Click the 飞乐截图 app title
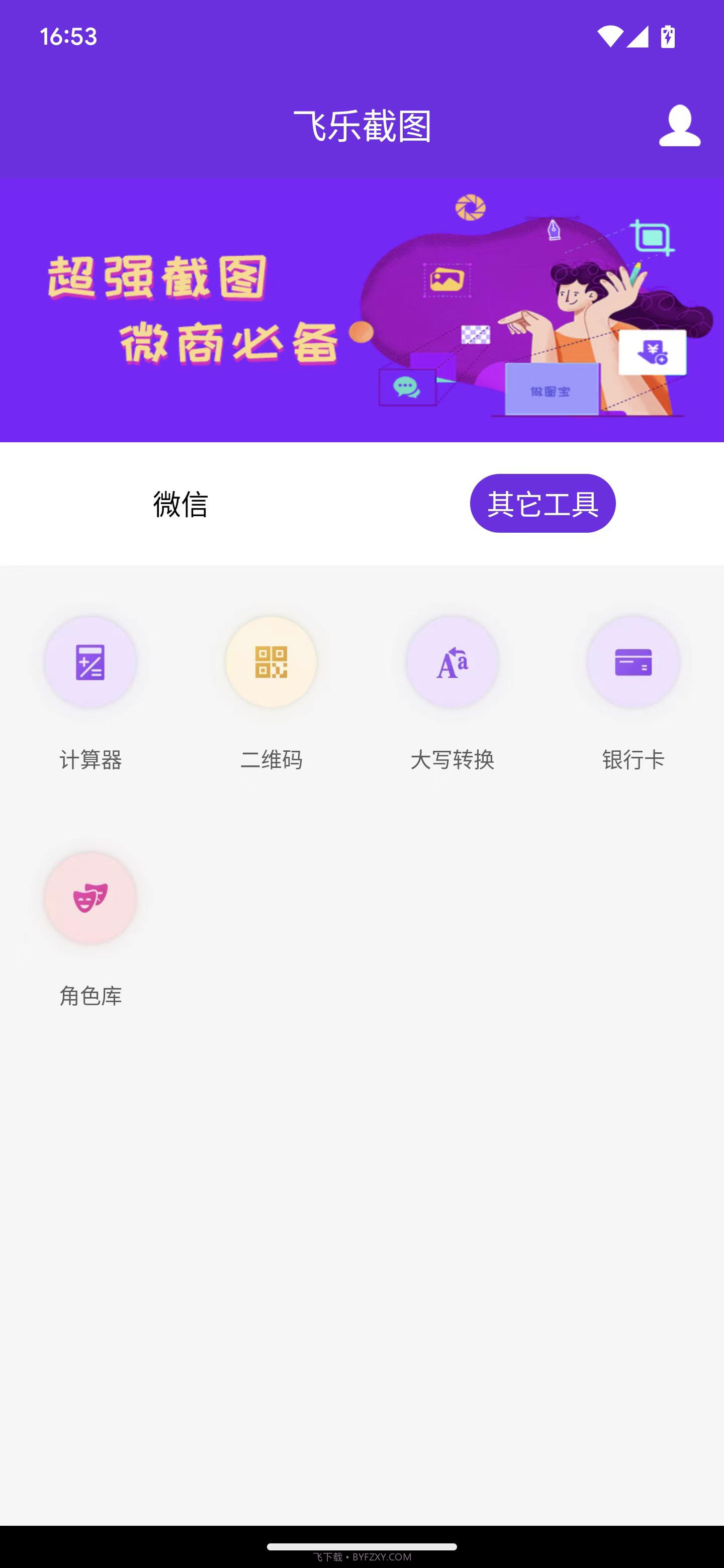 point(361,126)
